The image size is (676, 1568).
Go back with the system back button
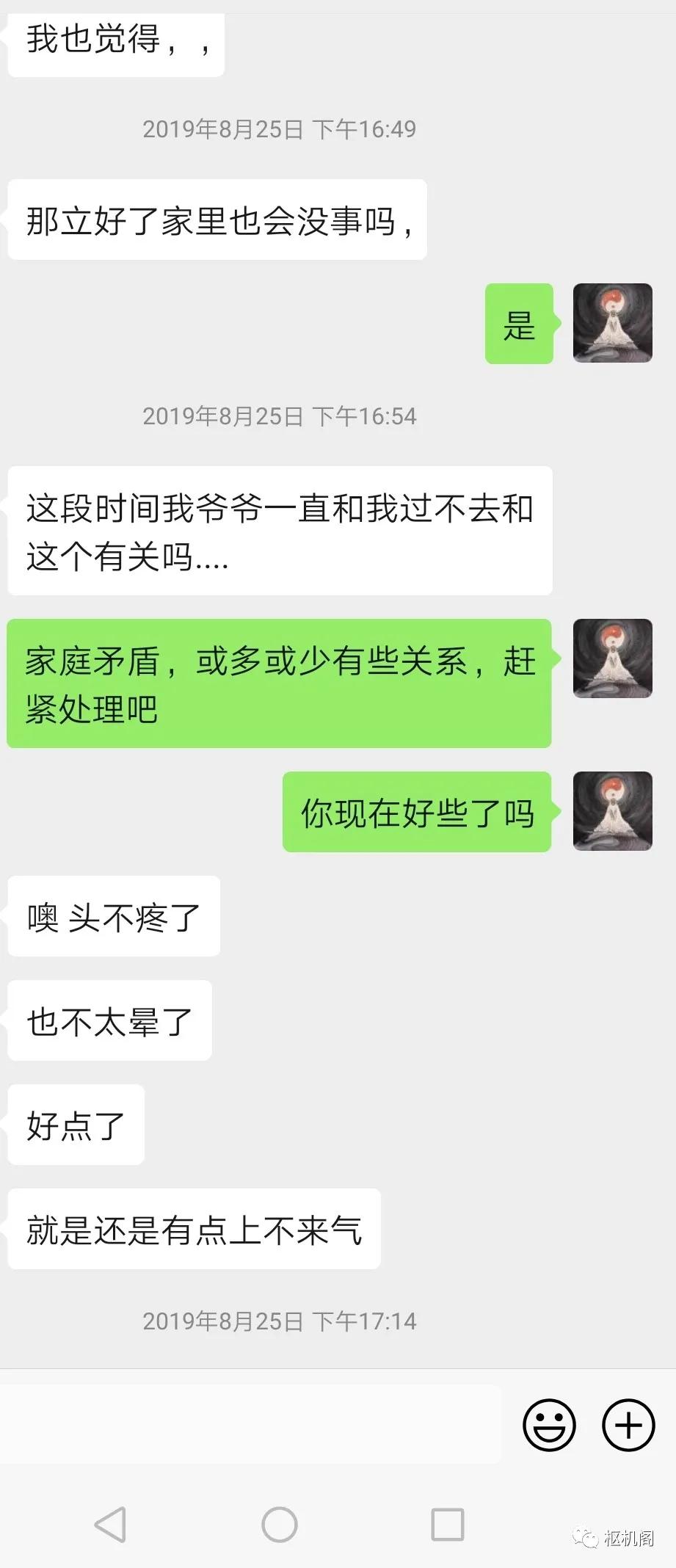112,1525
